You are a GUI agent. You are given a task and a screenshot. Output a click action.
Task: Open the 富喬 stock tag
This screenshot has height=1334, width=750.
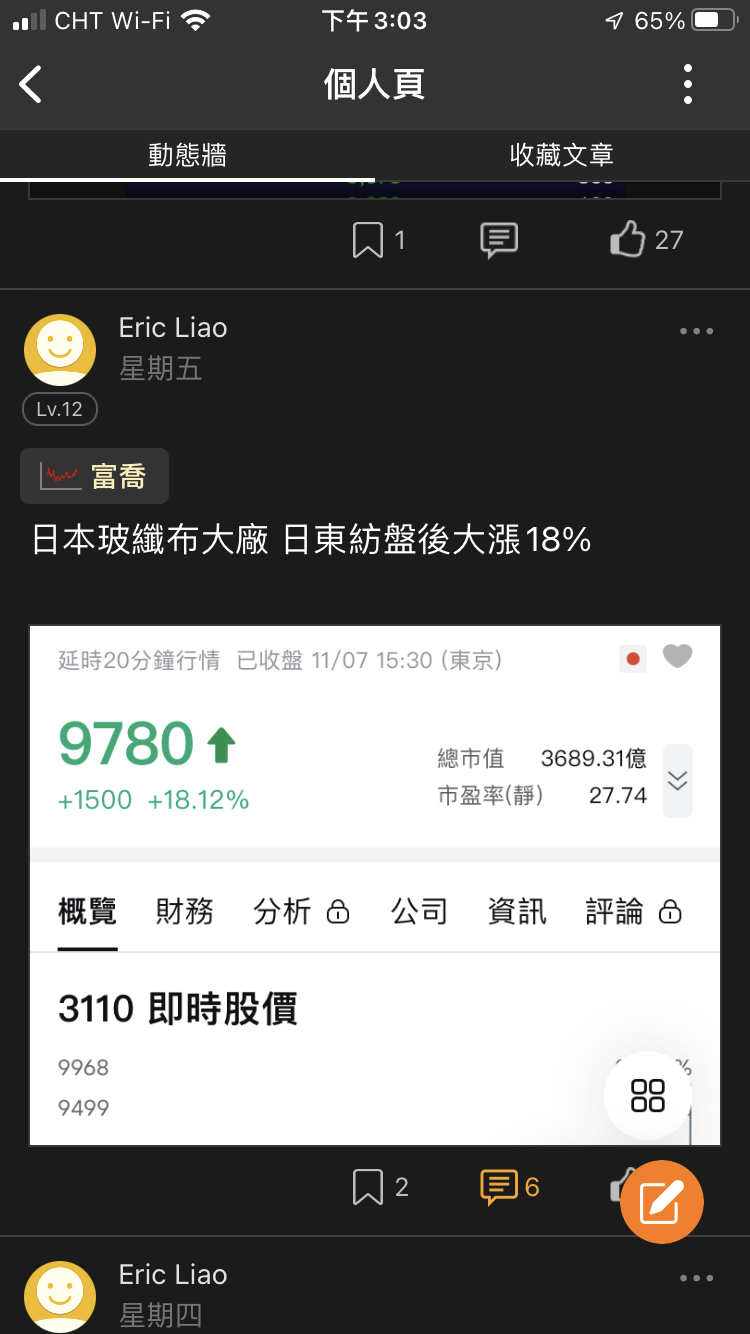pos(95,476)
